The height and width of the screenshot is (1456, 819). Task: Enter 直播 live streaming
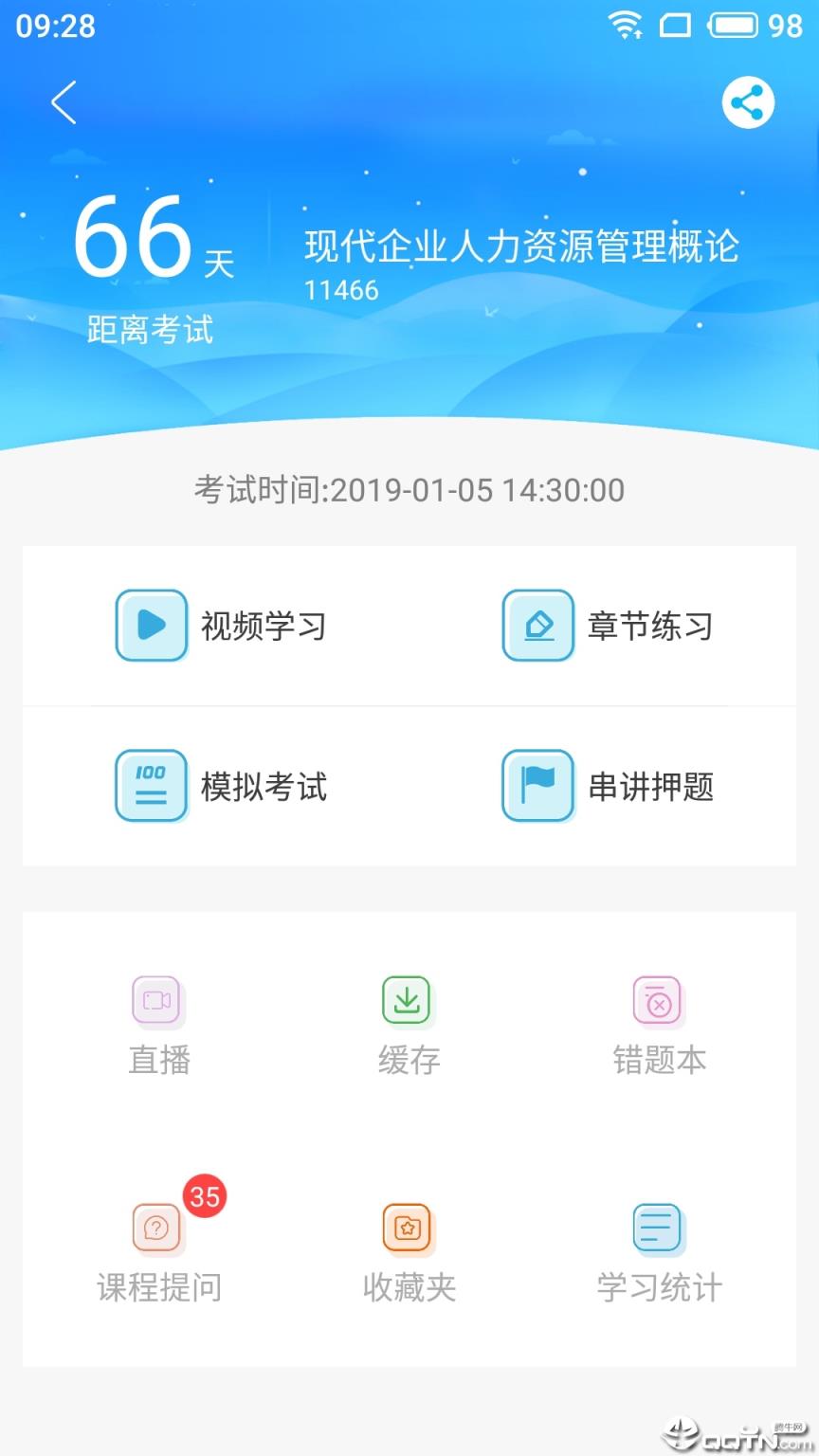point(158,1024)
